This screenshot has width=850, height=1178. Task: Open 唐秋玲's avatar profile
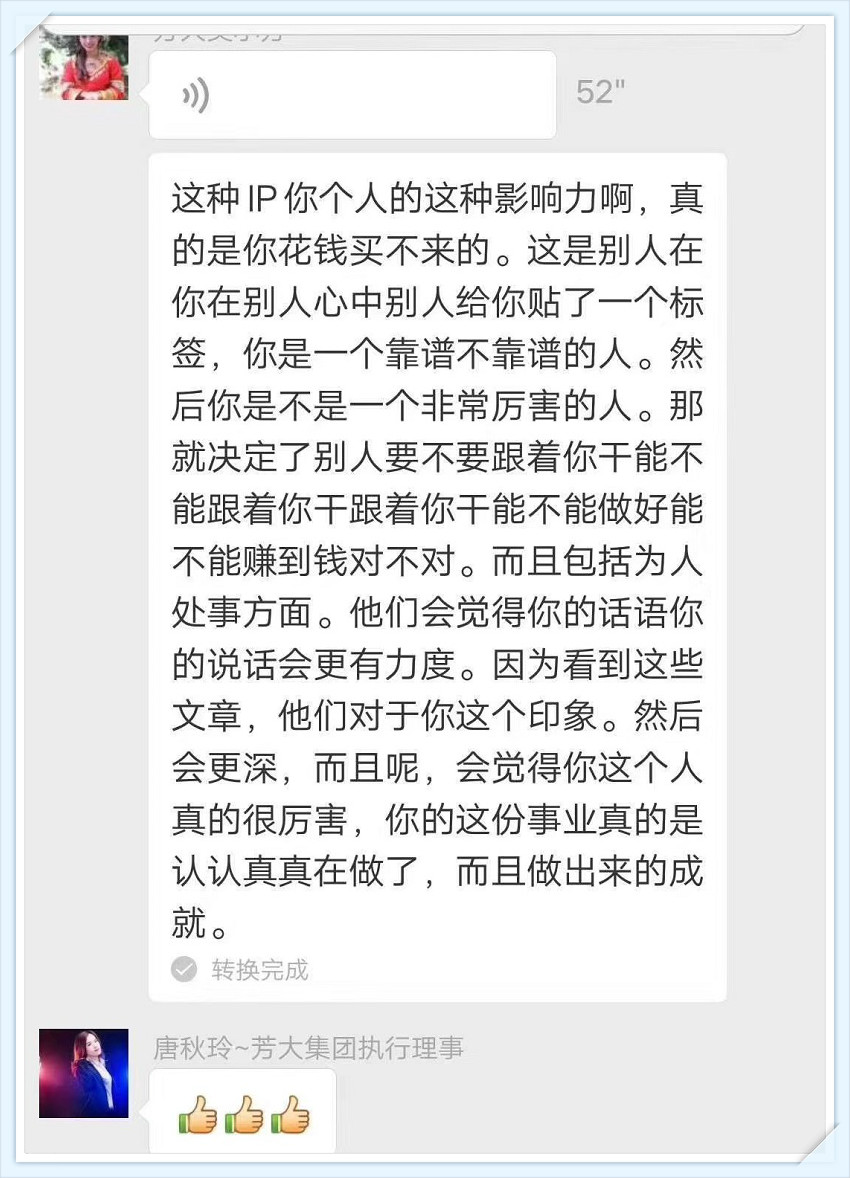click(x=84, y=1073)
